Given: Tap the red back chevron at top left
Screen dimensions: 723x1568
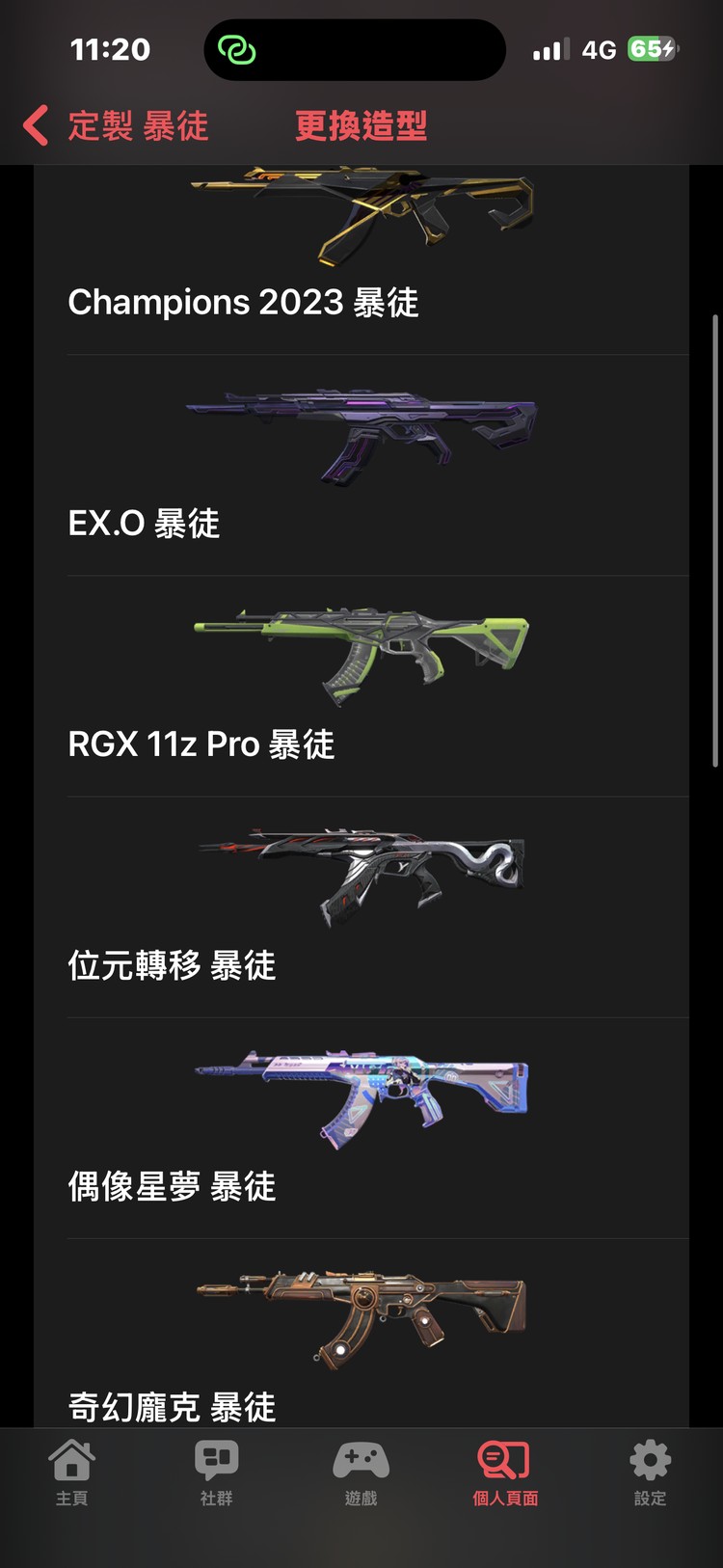Looking at the screenshot, I should tap(35, 125).
